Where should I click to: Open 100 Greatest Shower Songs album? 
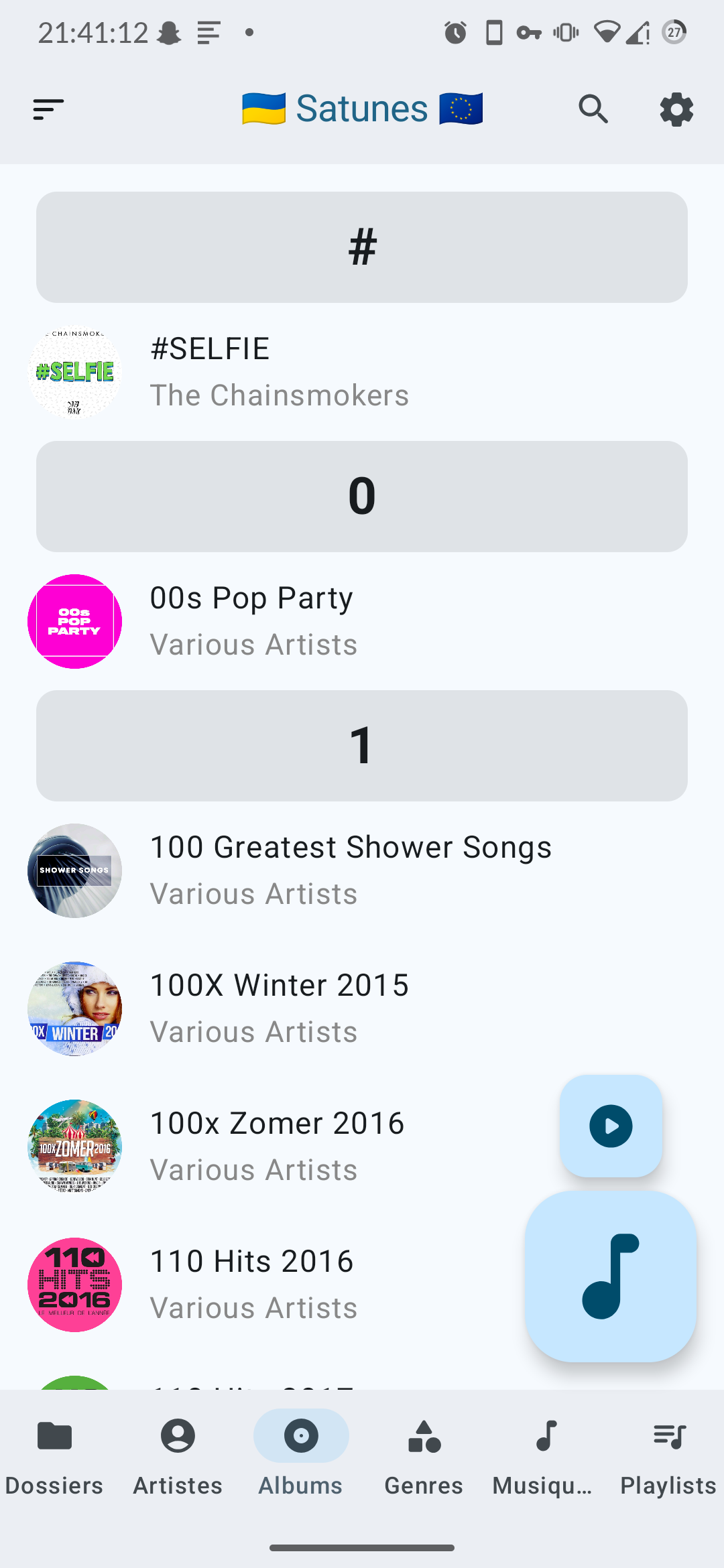pos(350,870)
